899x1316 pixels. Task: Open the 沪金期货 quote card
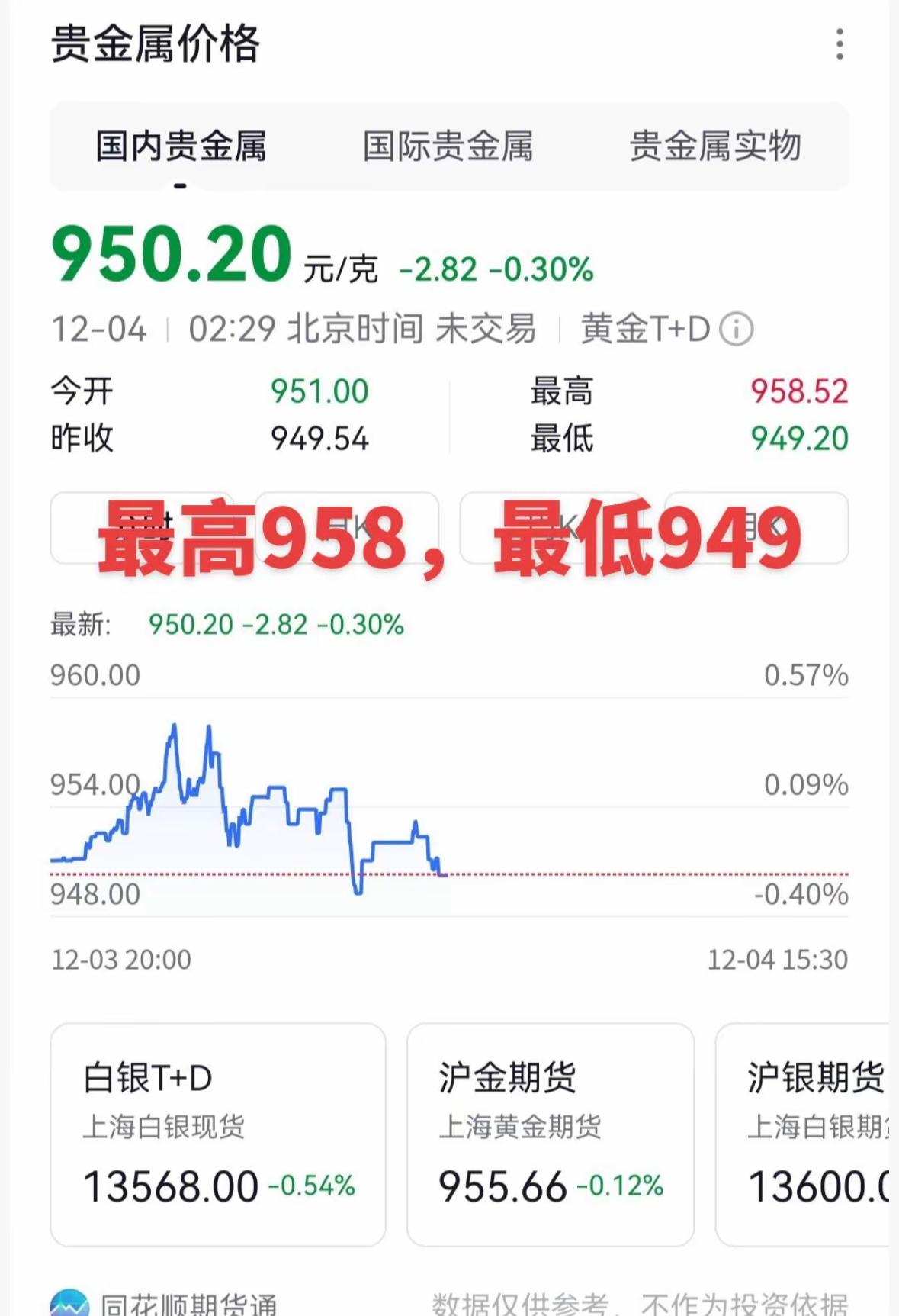(x=551, y=1129)
